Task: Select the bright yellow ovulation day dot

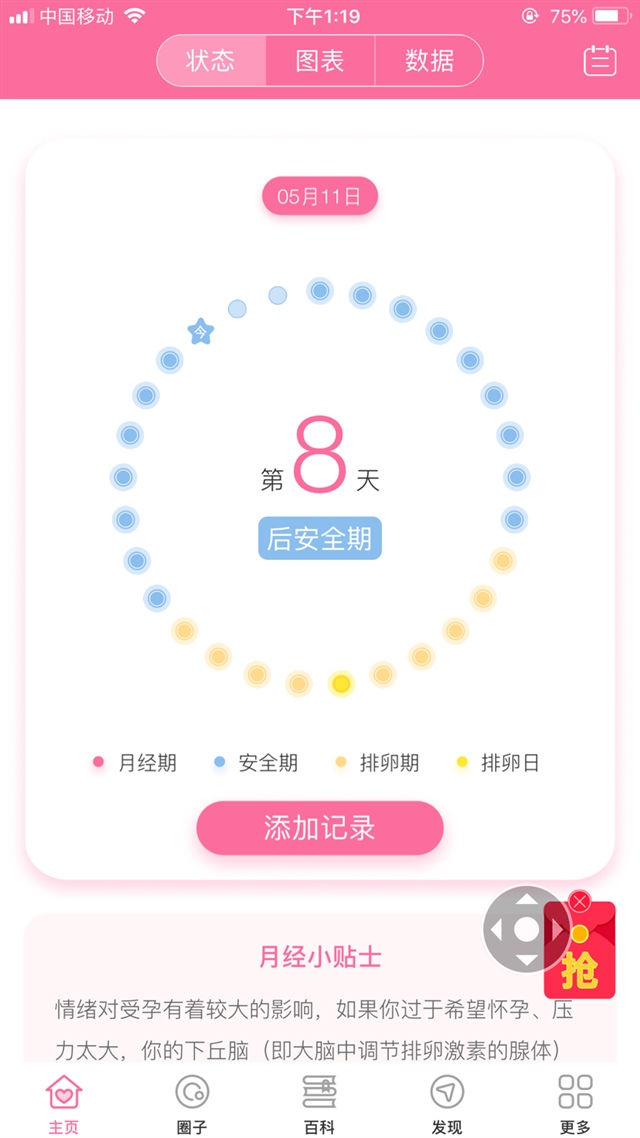Action: [341, 684]
